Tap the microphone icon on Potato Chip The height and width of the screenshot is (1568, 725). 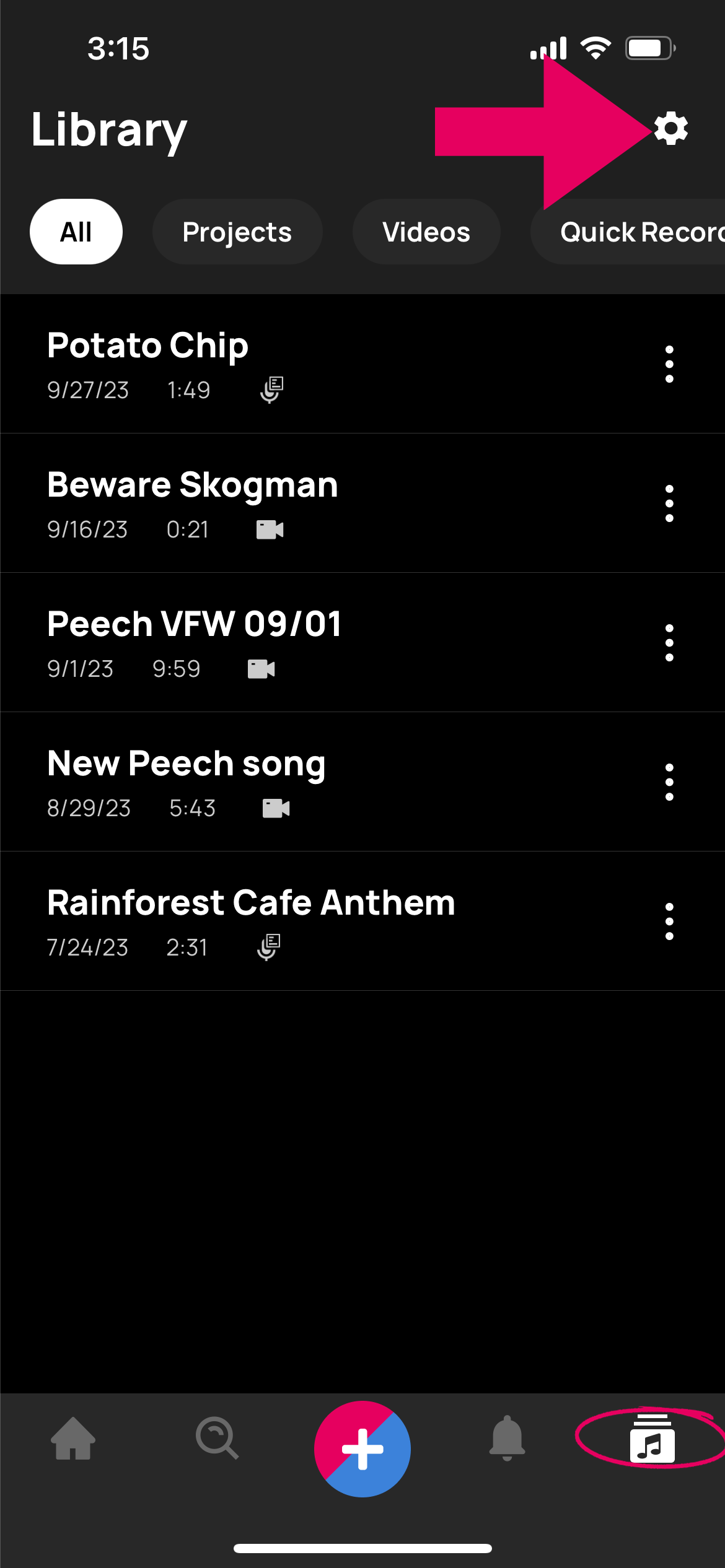click(x=271, y=390)
